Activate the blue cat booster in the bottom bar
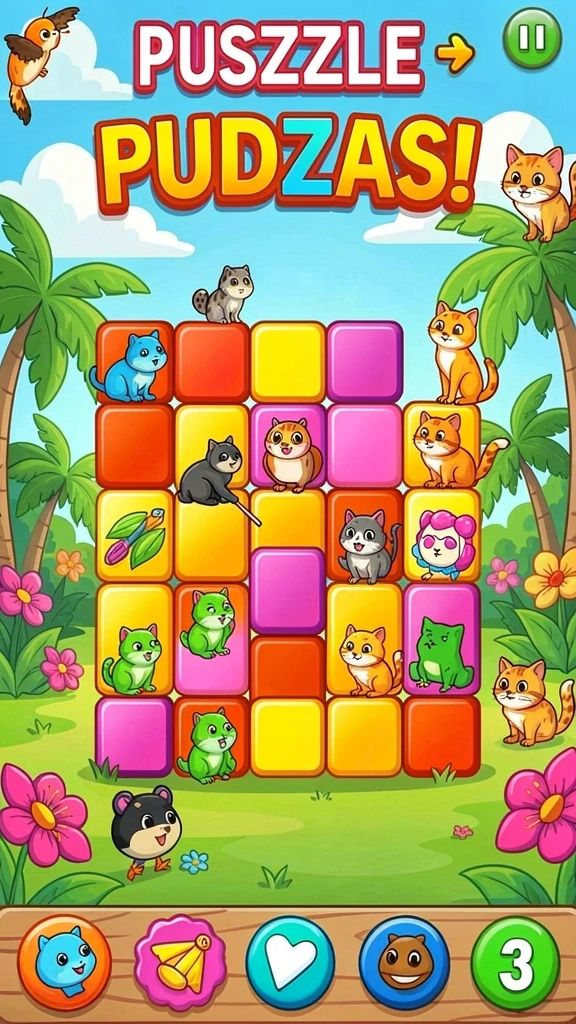Screen dimensions: 576x1024 (x=64, y=963)
